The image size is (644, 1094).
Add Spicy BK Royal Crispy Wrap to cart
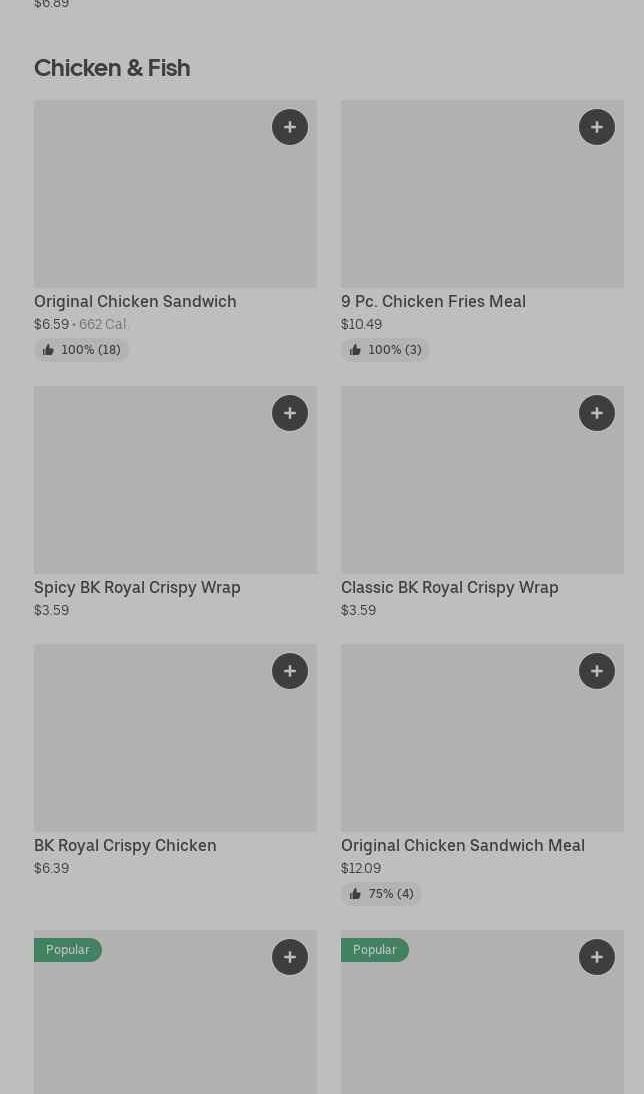[x=290, y=413]
